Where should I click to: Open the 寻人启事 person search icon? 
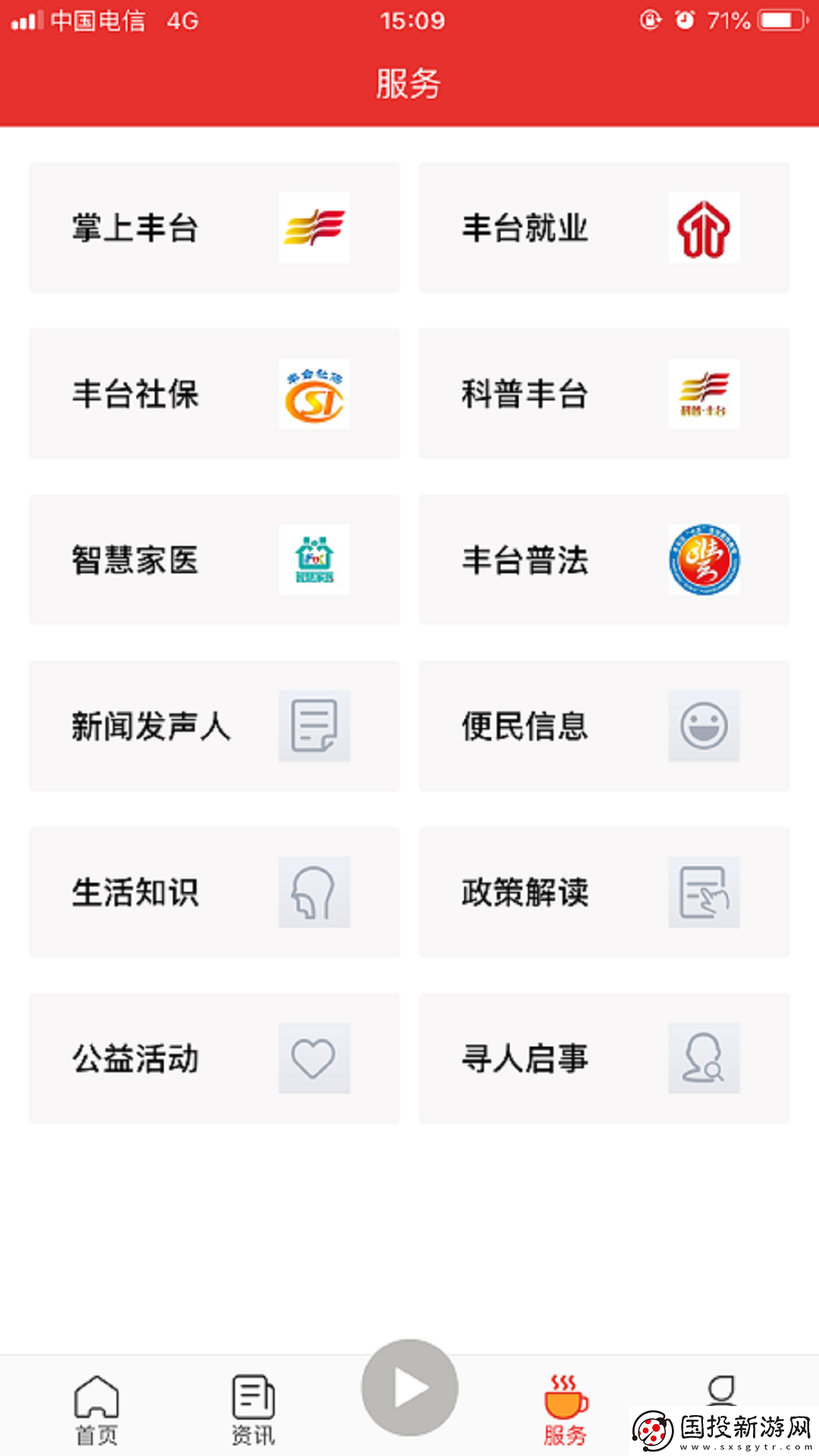click(703, 1059)
